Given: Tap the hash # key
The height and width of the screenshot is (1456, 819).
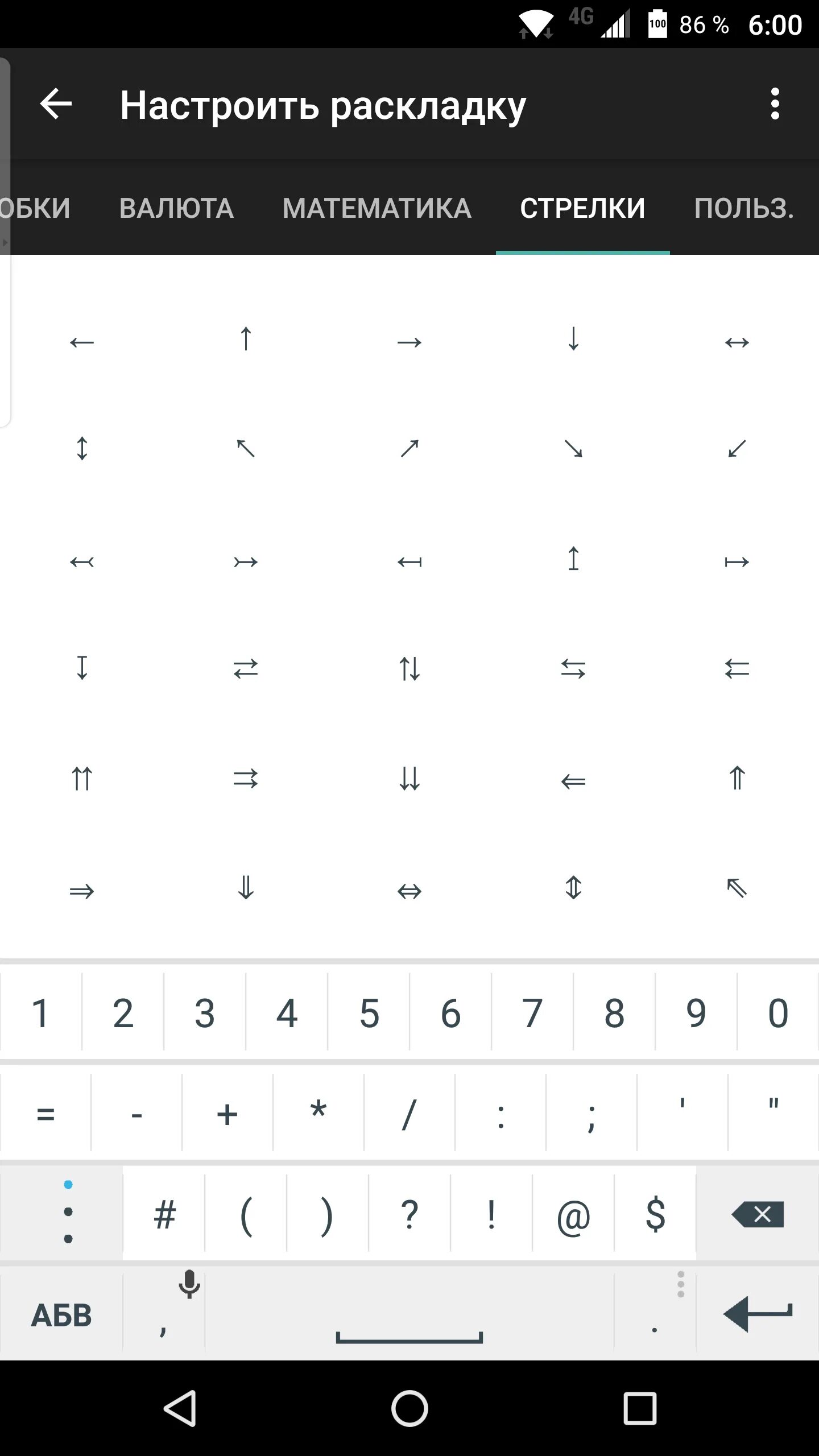Looking at the screenshot, I should 164,1215.
